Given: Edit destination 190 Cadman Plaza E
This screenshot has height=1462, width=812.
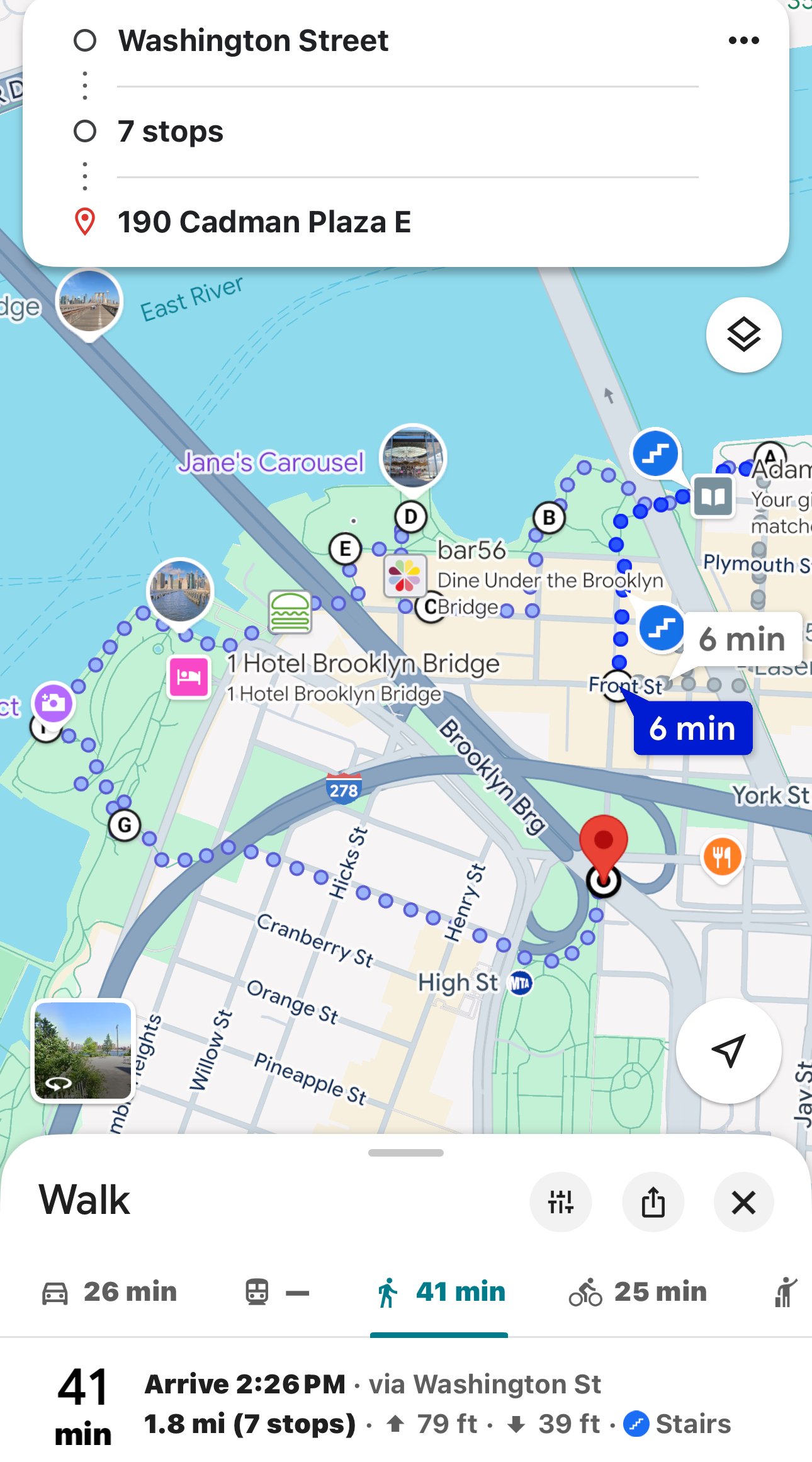Looking at the screenshot, I should 264,222.
